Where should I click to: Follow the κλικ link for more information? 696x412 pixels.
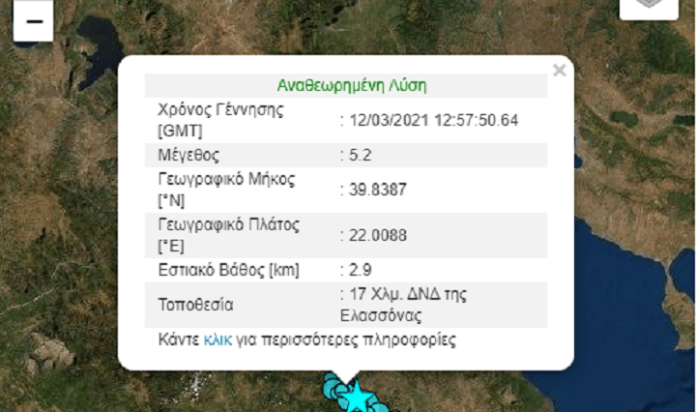[x=217, y=340]
